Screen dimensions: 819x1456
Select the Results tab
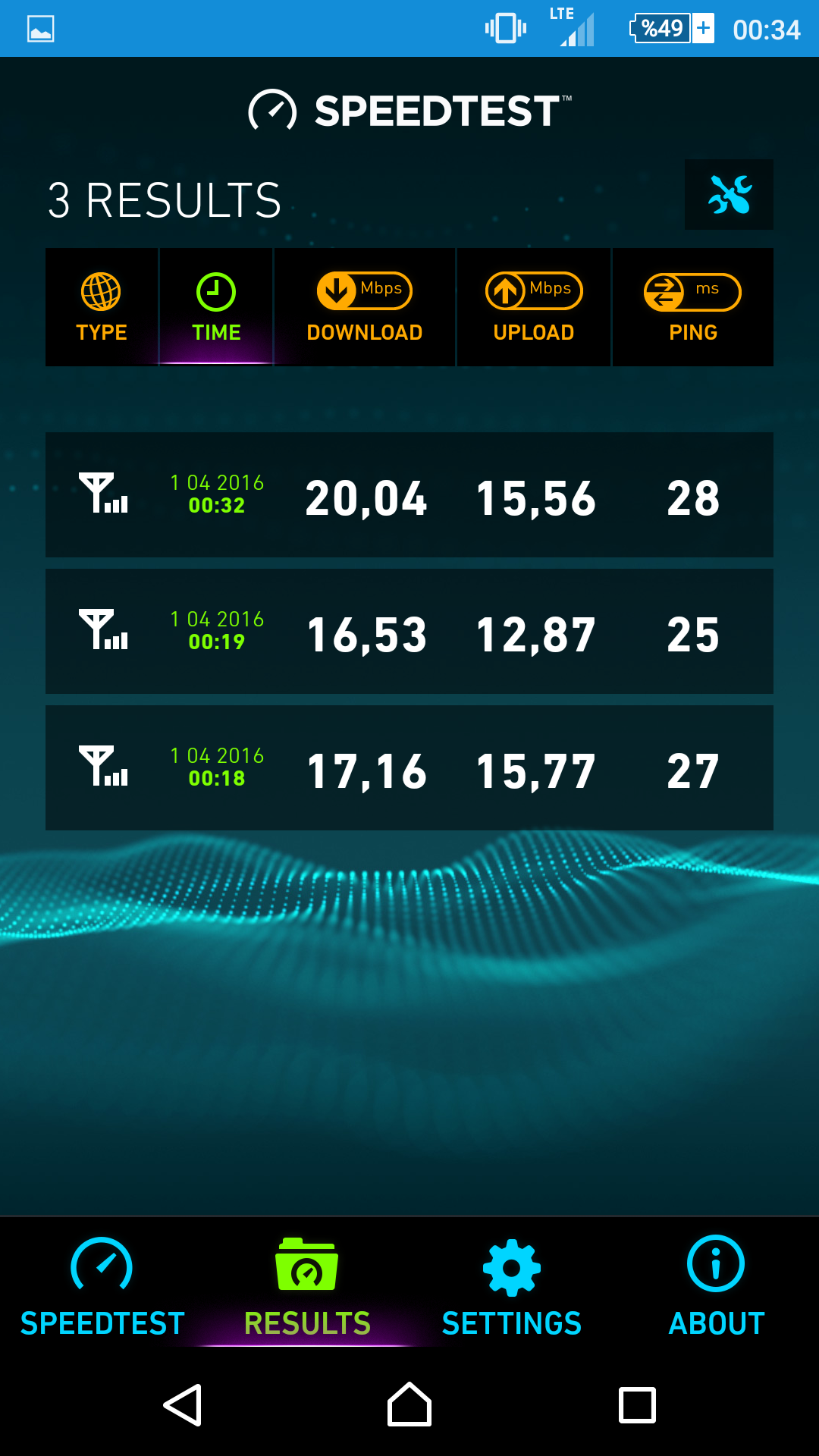[307, 1287]
